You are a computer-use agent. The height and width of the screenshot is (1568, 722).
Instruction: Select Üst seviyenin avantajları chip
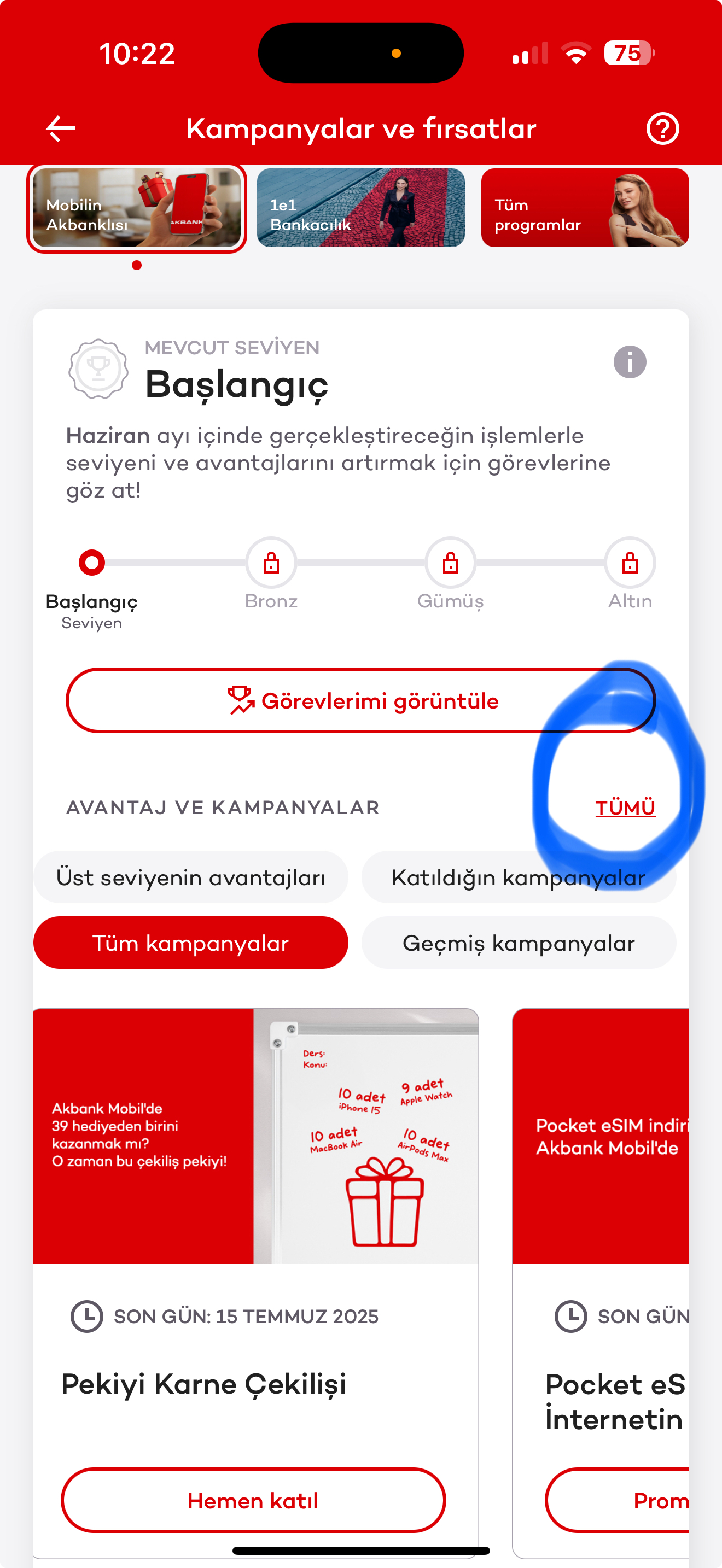point(191,877)
